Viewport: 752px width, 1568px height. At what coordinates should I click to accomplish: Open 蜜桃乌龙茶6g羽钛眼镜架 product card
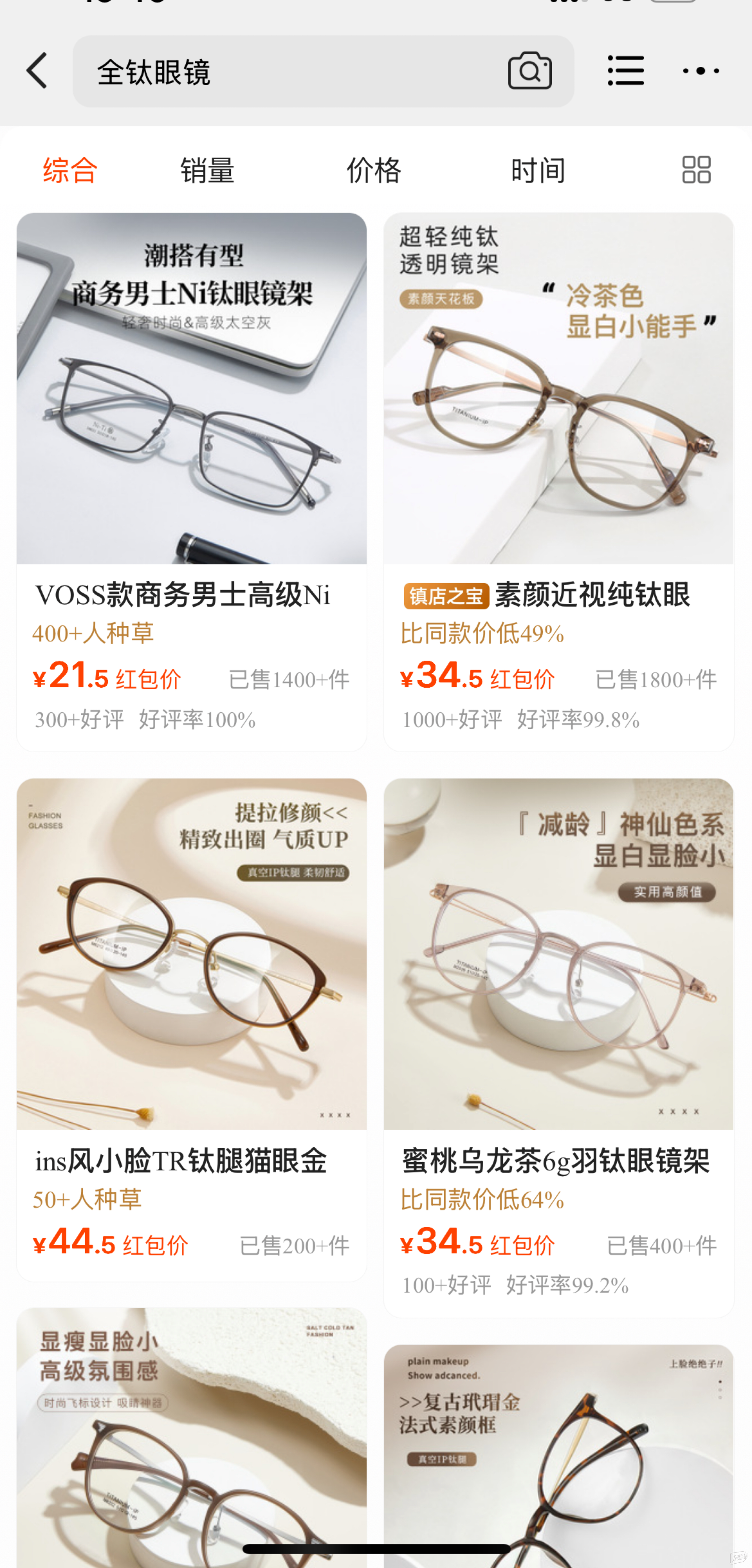[558, 1047]
